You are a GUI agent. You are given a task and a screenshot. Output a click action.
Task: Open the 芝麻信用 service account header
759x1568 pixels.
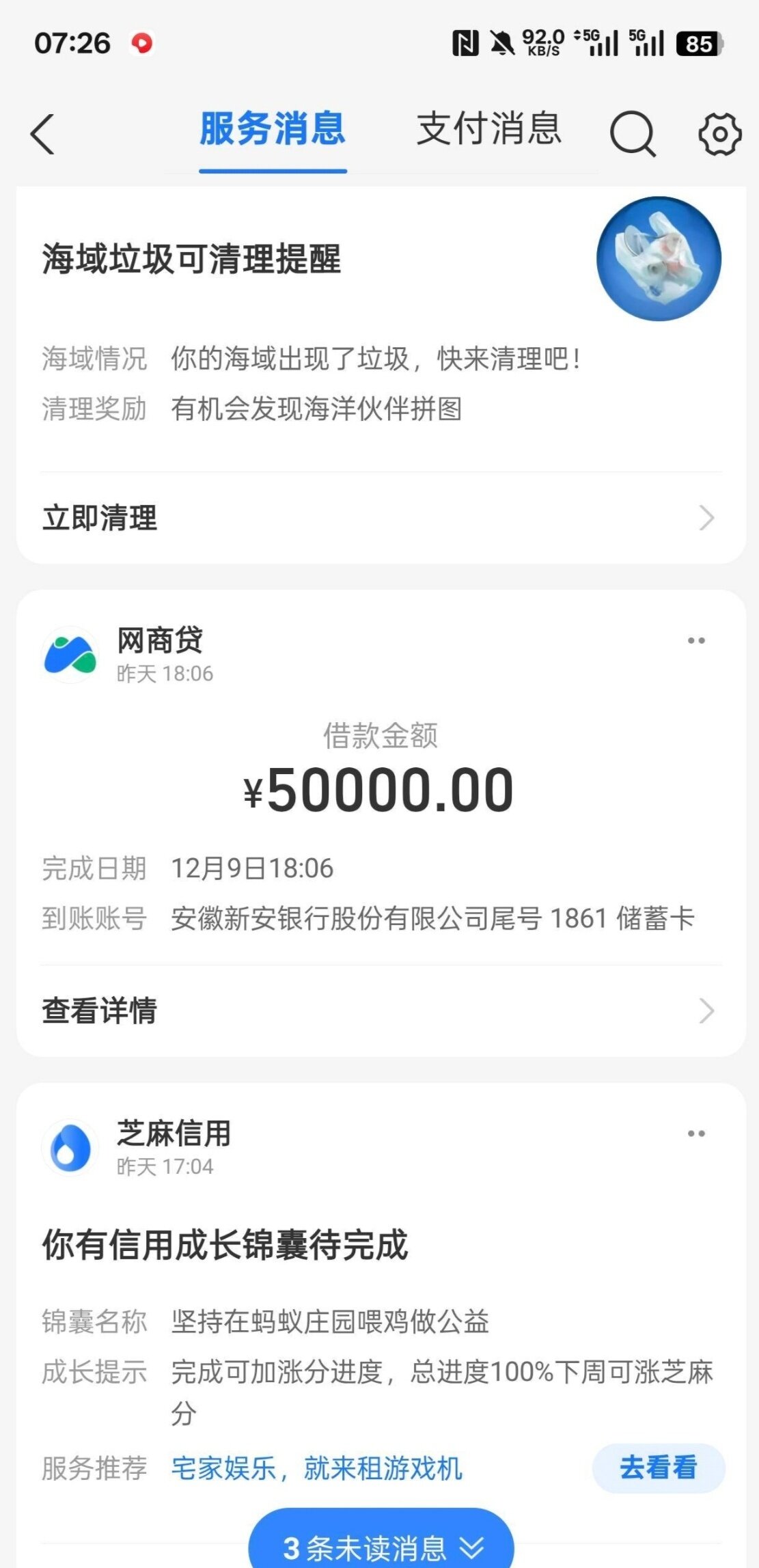[172, 1147]
